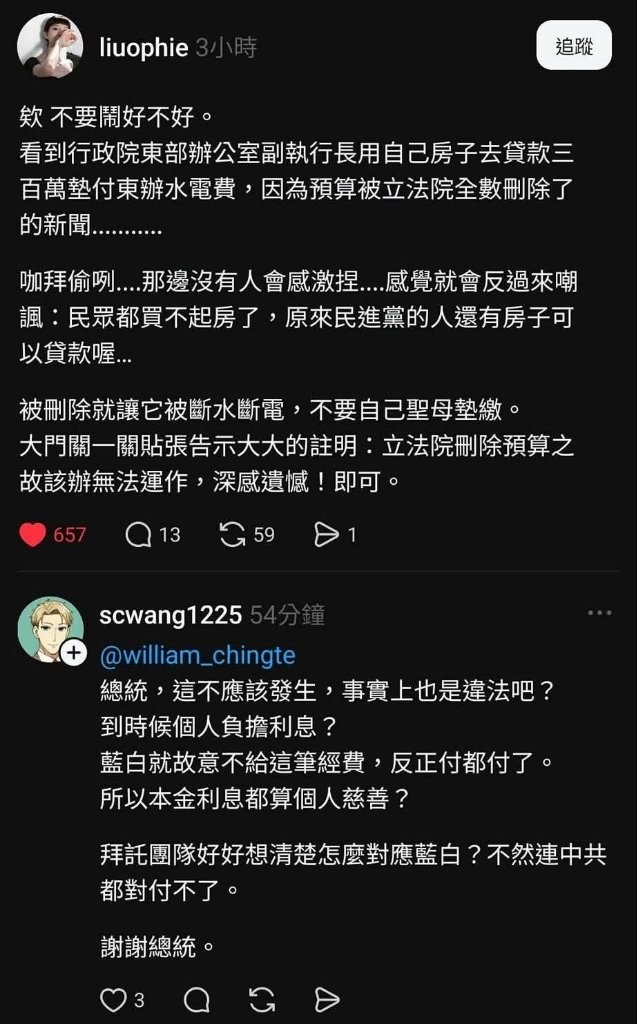Open the @william_chingte mention
The width and height of the screenshot is (637, 1024).
coord(198,654)
